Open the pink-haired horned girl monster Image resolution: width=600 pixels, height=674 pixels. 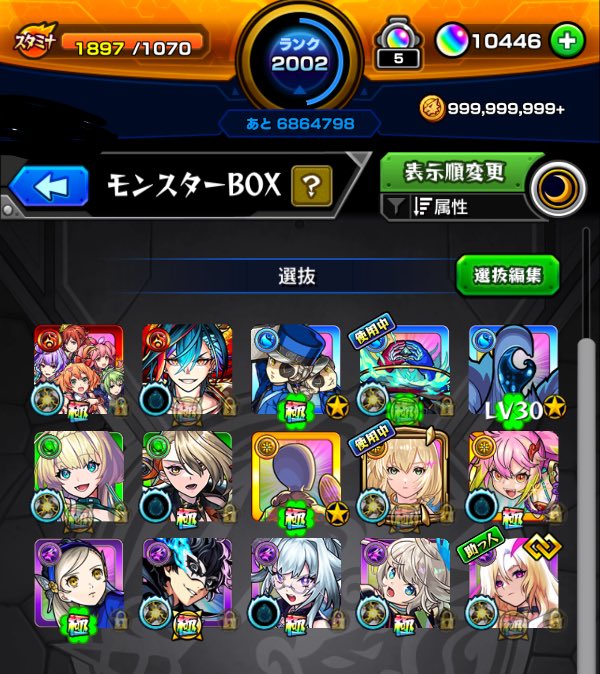(x=514, y=477)
